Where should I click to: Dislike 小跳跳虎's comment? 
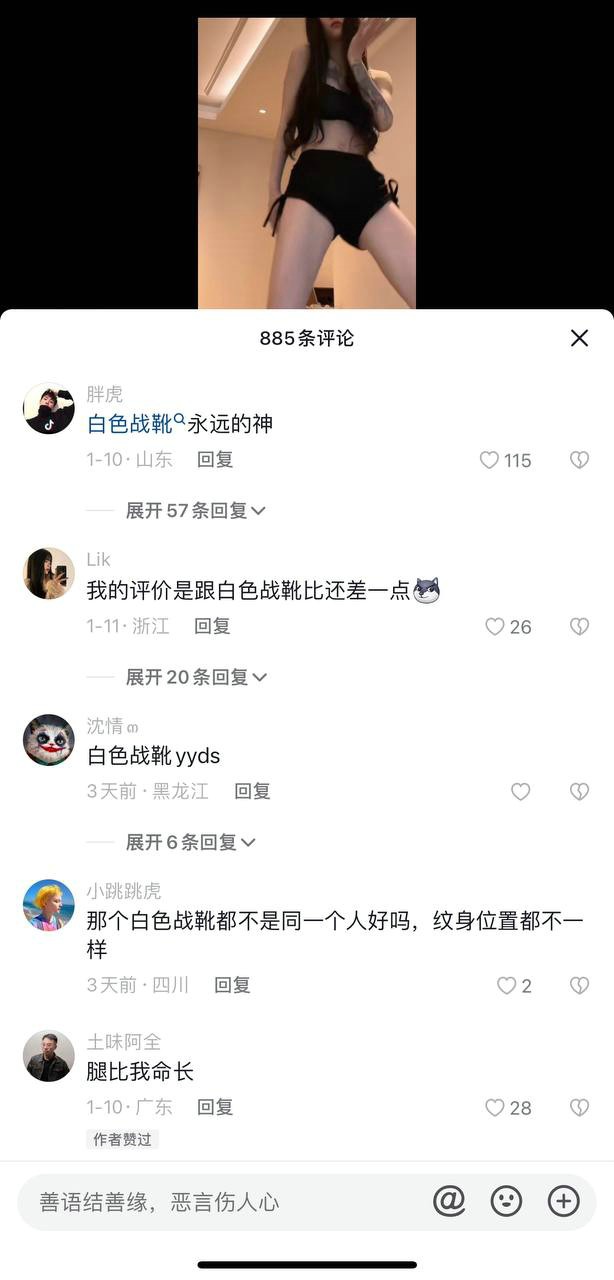[579, 986]
